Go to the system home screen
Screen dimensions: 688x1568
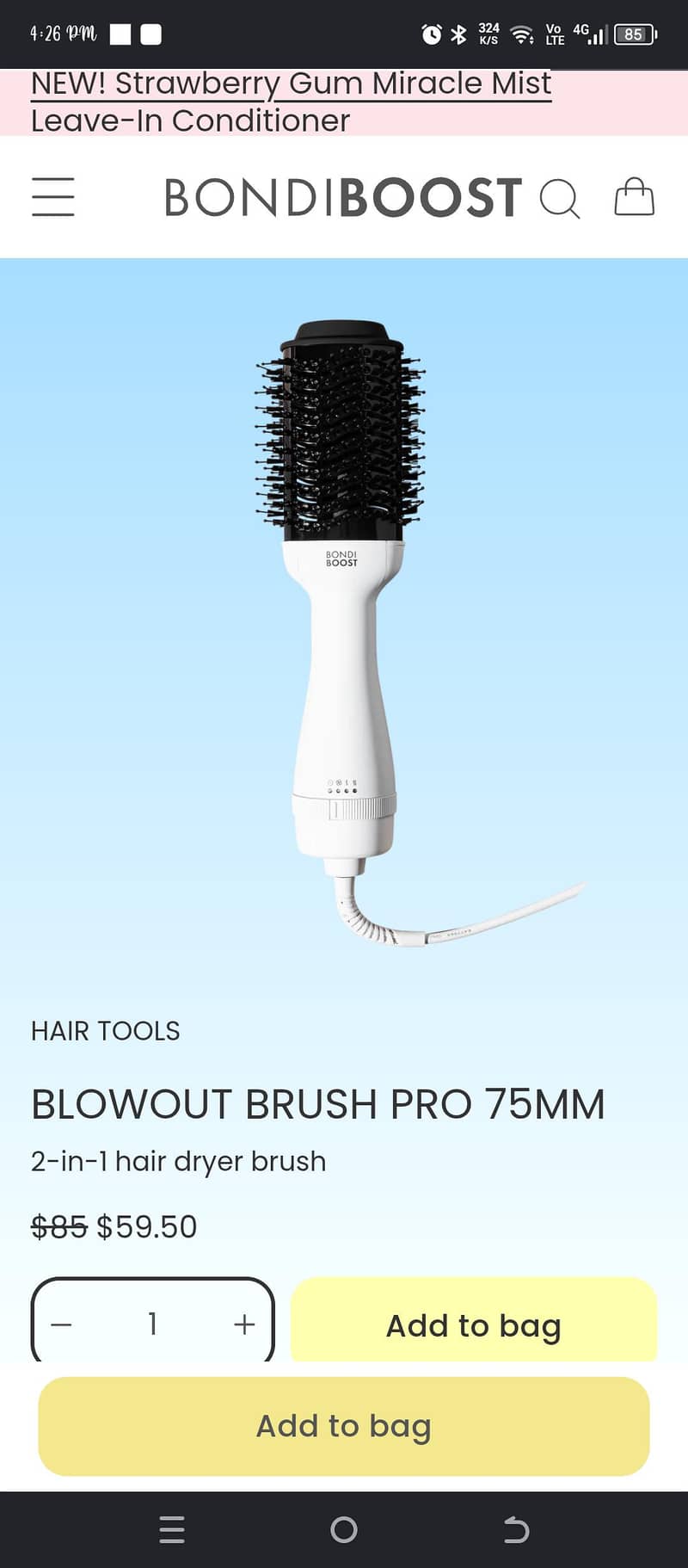click(x=344, y=1529)
